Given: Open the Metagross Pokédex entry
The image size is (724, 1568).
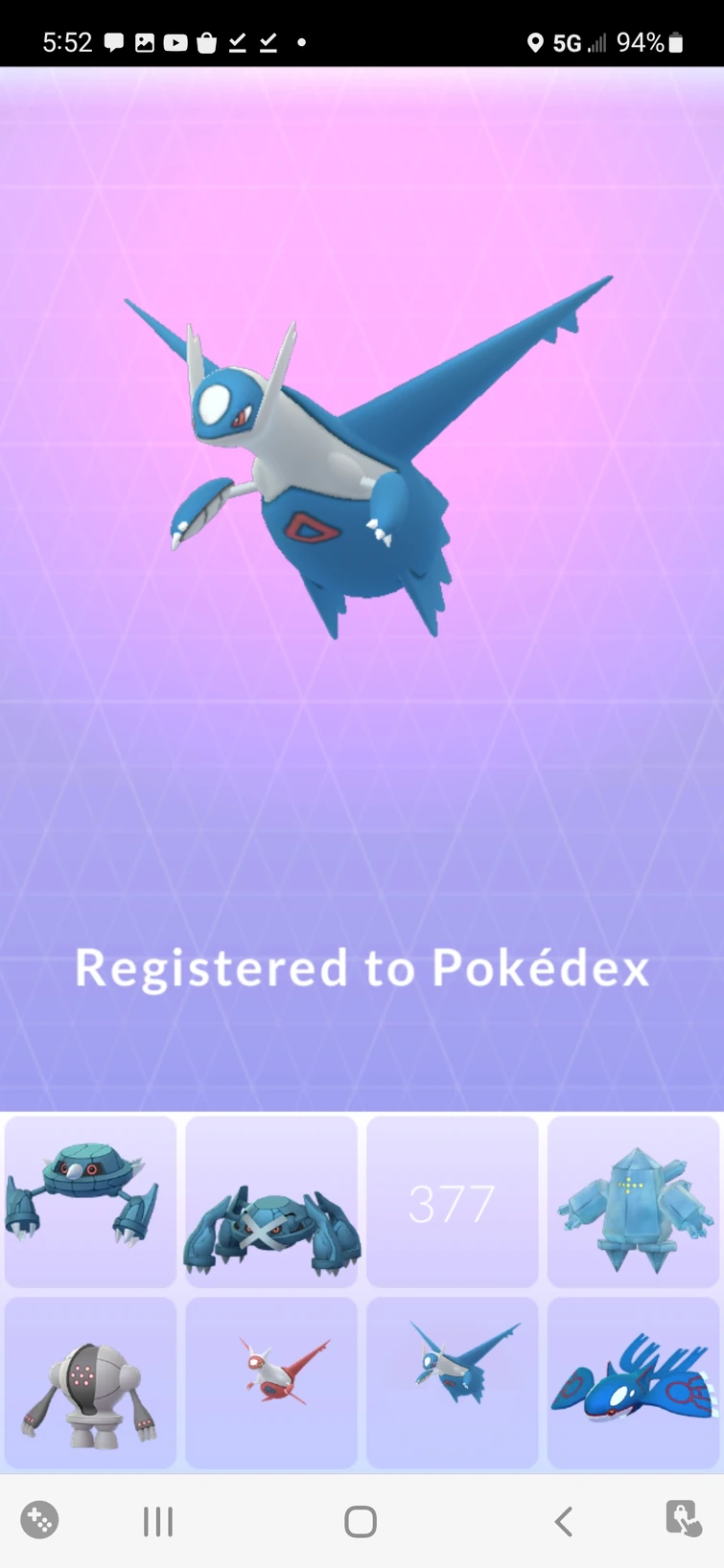Looking at the screenshot, I should (271, 1201).
